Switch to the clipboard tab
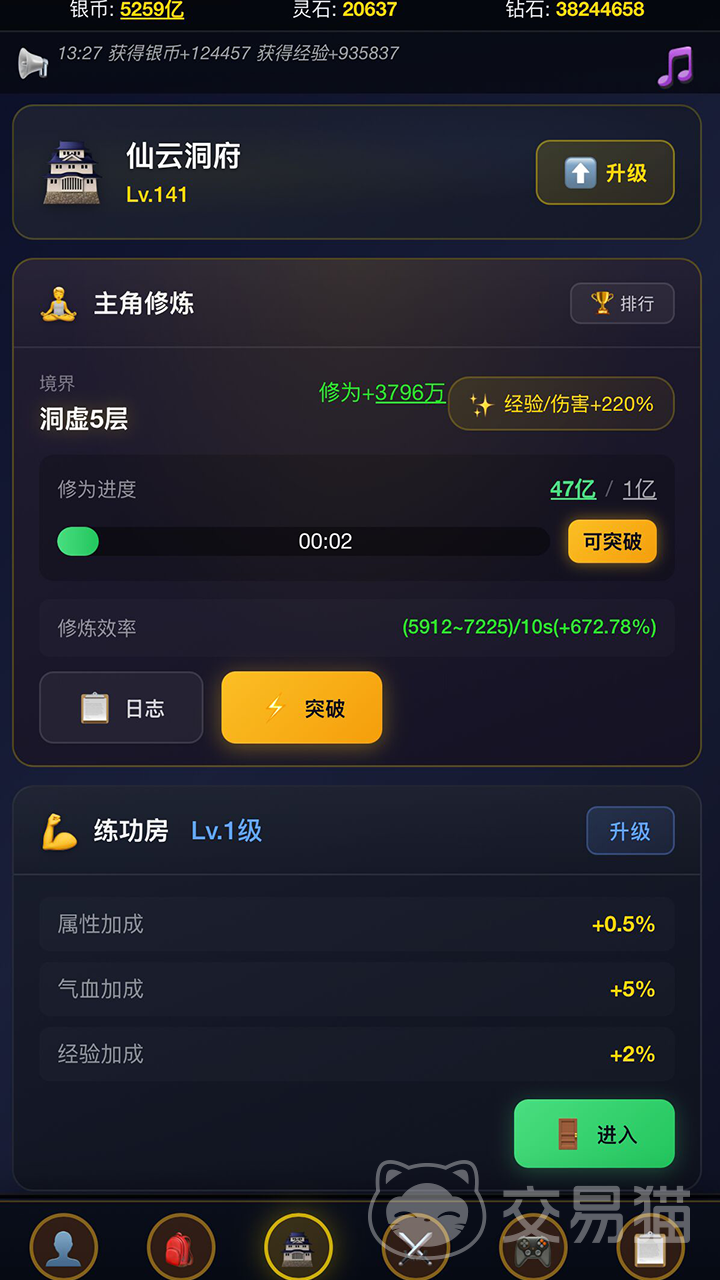 650,1247
